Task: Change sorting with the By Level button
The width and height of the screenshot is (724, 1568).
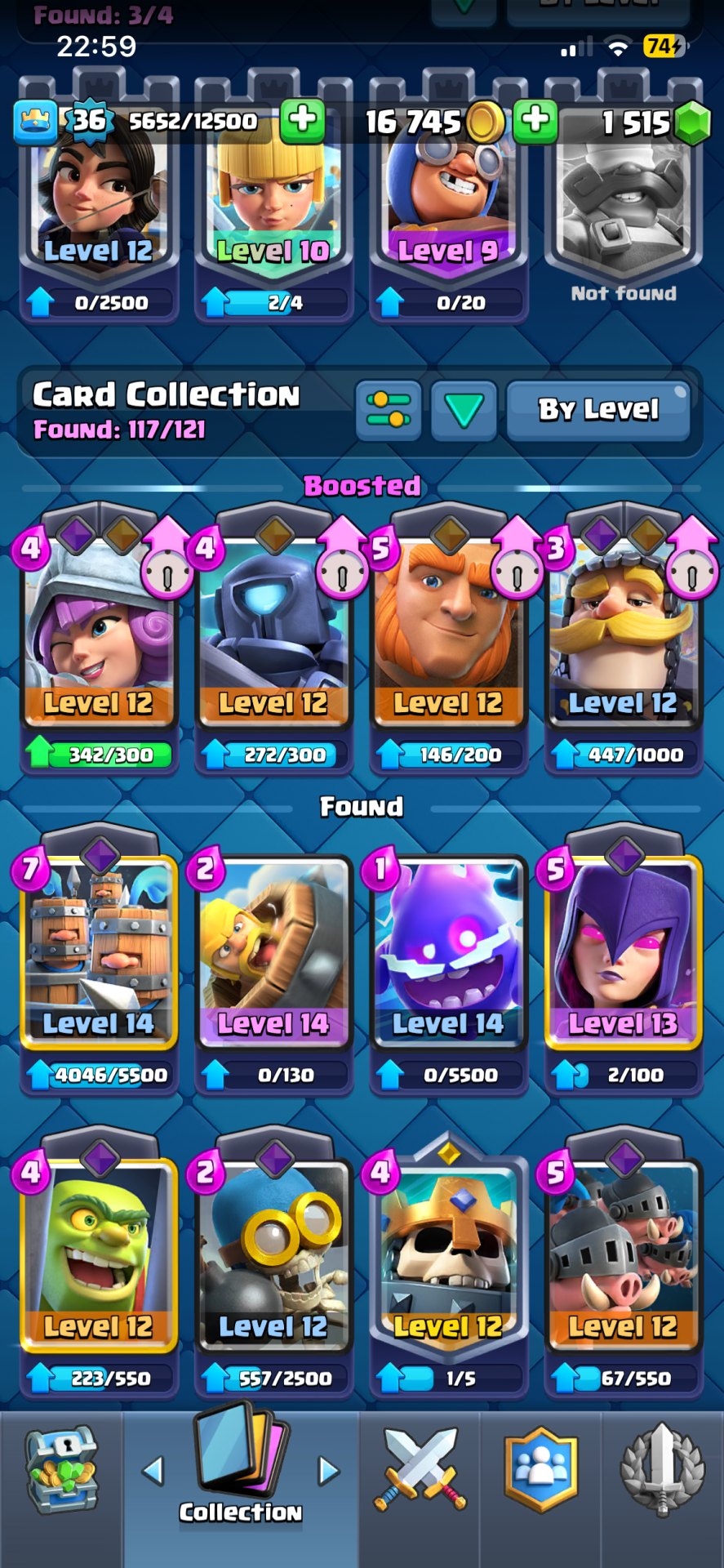Action: pyautogui.click(x=598, y=409)
